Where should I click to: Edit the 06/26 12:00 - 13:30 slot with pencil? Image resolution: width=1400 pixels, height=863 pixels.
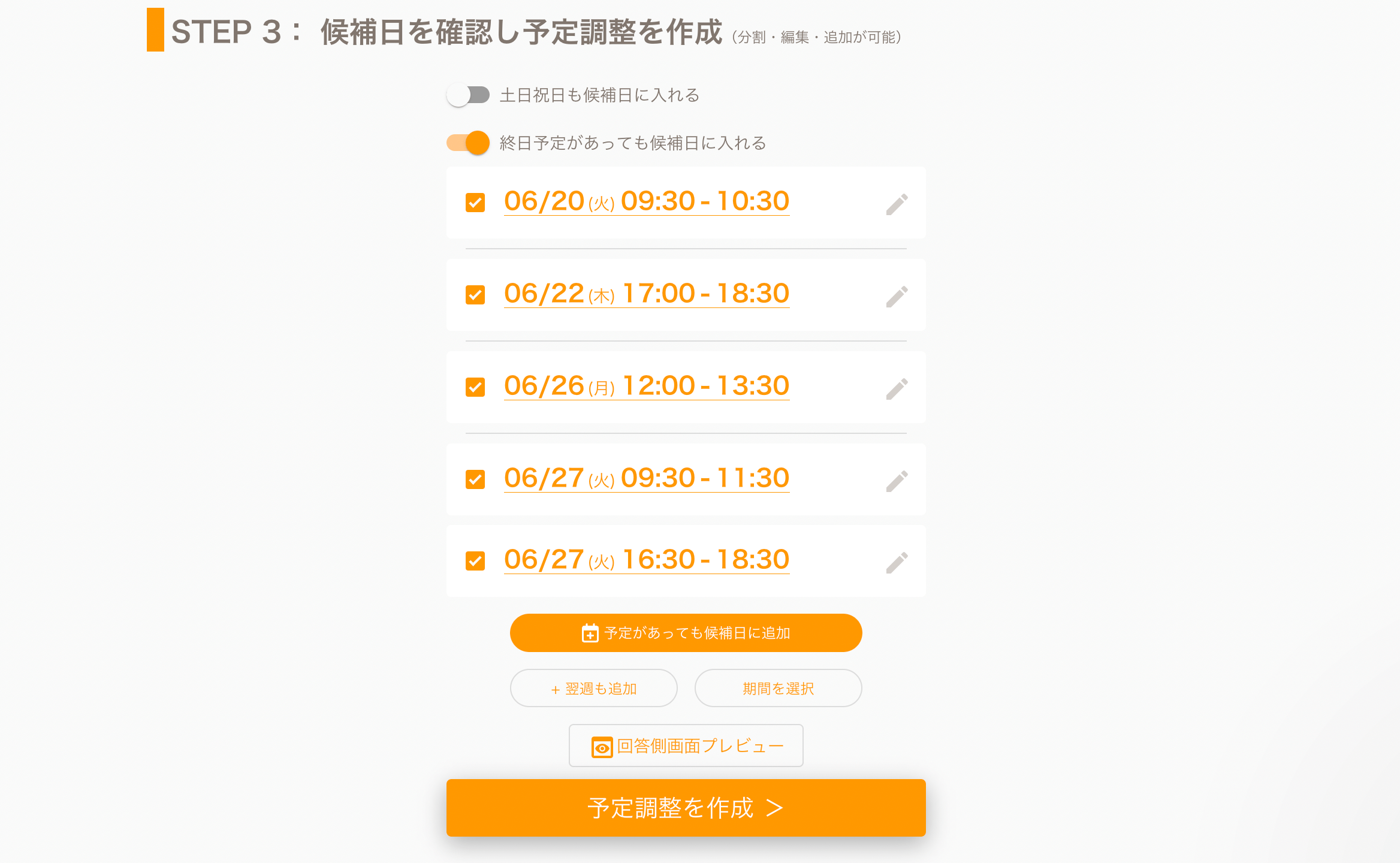(897, 389)
